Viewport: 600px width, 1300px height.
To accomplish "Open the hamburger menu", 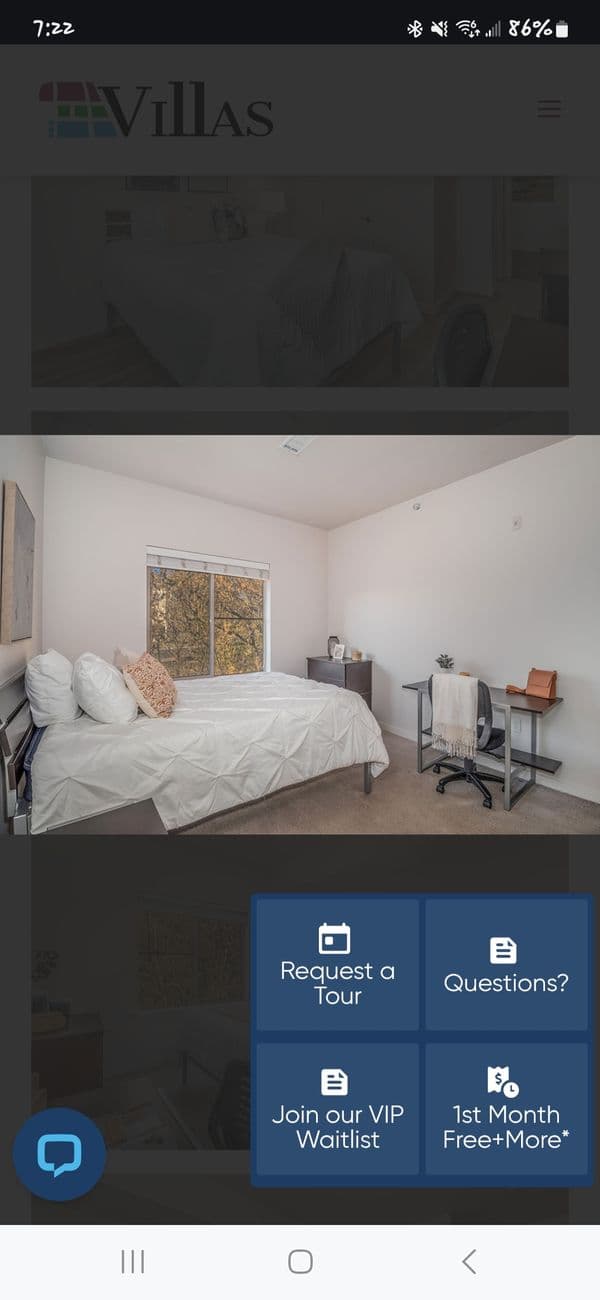I will (x=548, y=108).
